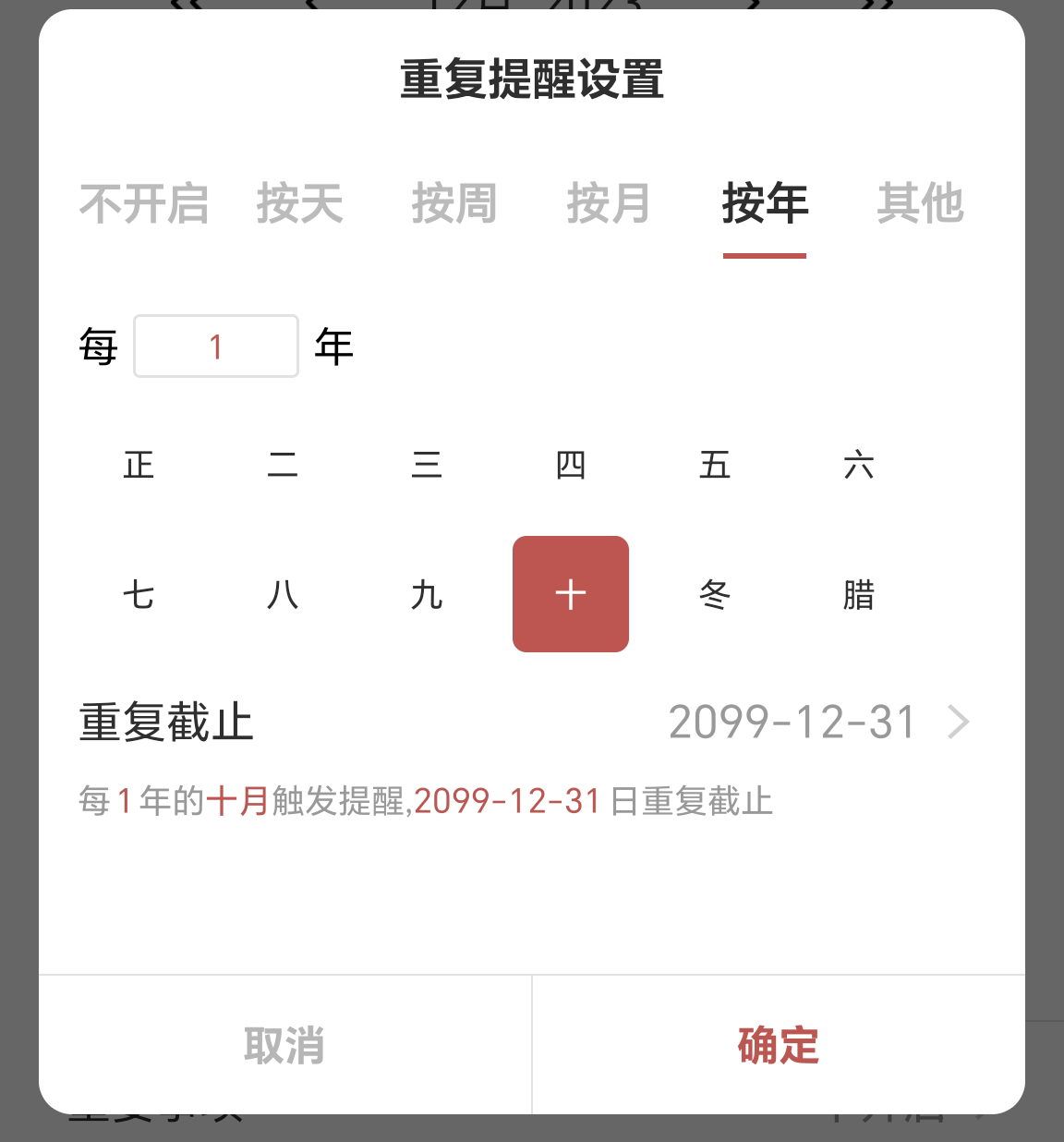The height and width of the screenshot is (1142, 1064).
Task: Switch to the 不开启 tab
Action: pos(144,203)
